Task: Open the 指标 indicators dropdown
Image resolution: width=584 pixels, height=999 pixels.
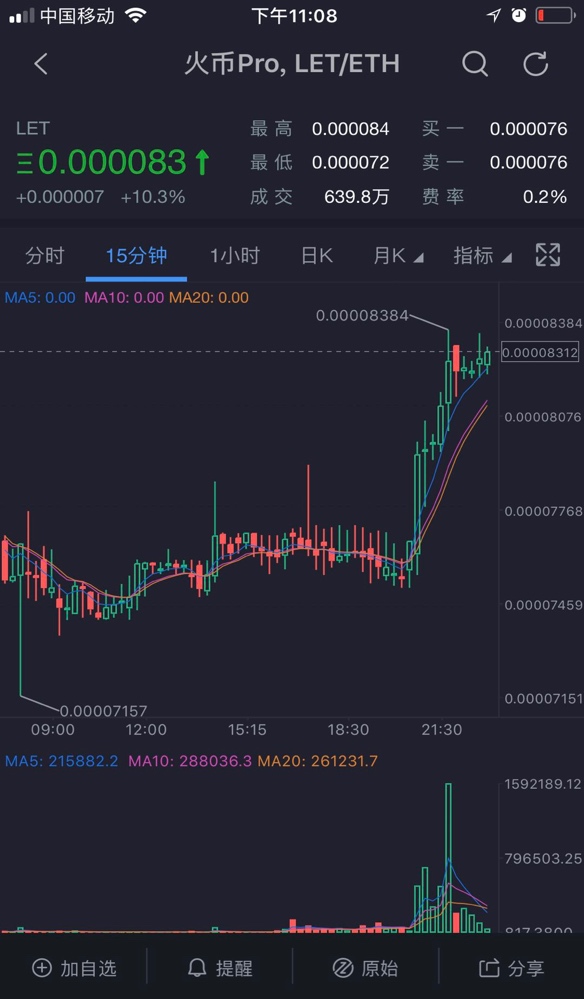Action: pyautogui.click(x=482, y=256)
